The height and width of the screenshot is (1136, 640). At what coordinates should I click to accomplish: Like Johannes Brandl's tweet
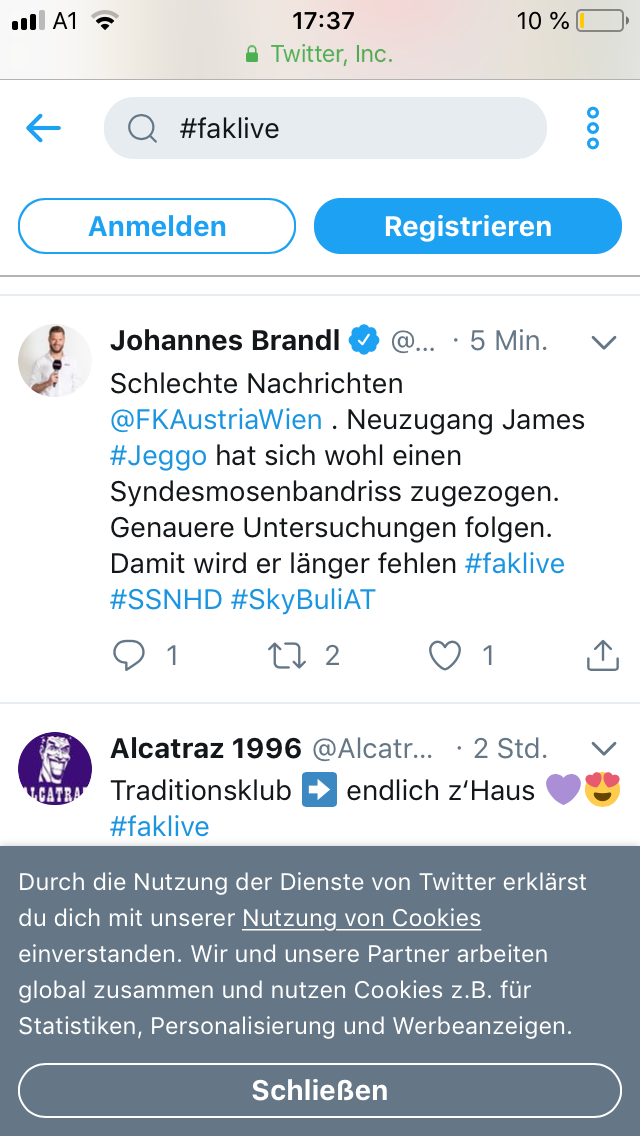coord(444,656)
